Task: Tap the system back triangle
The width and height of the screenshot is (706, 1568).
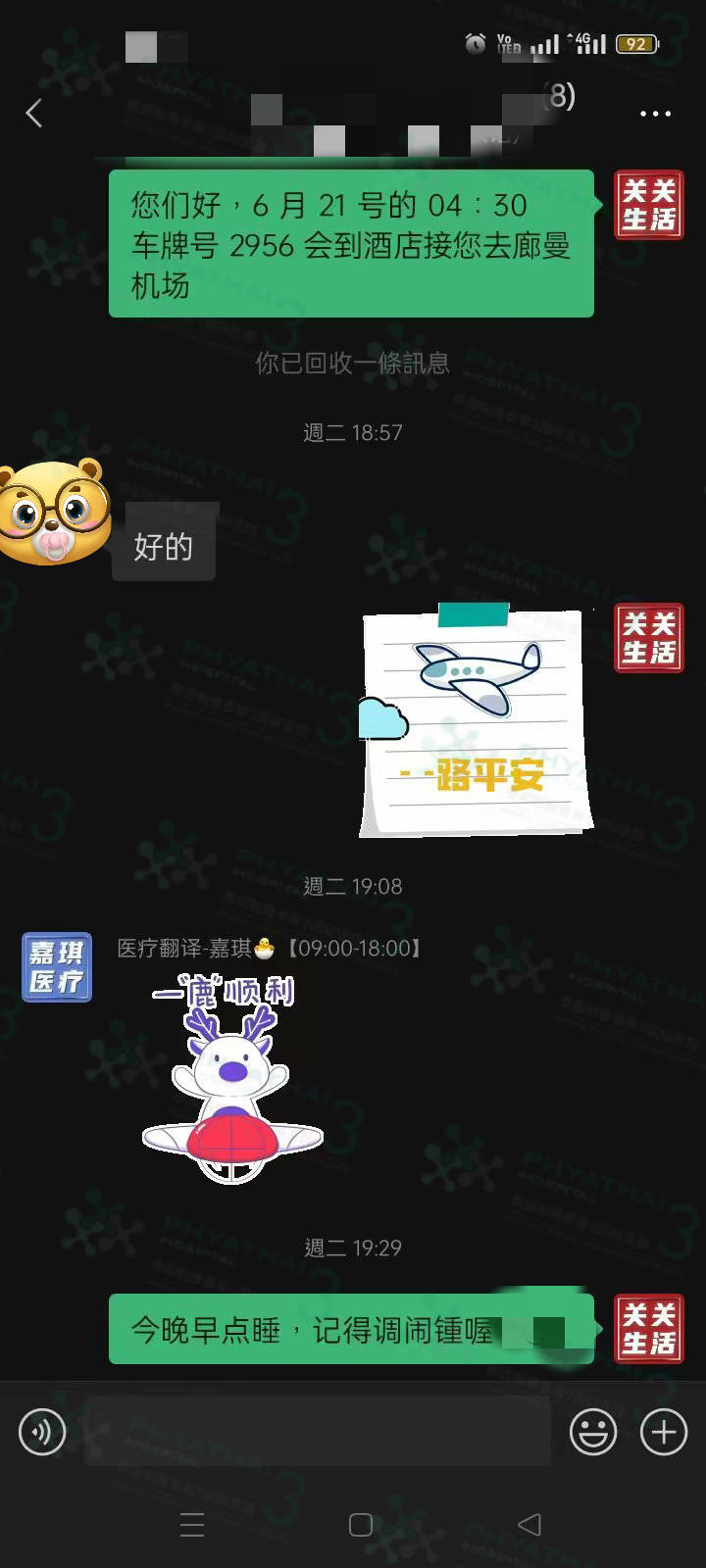Action: pos(529,1525)
